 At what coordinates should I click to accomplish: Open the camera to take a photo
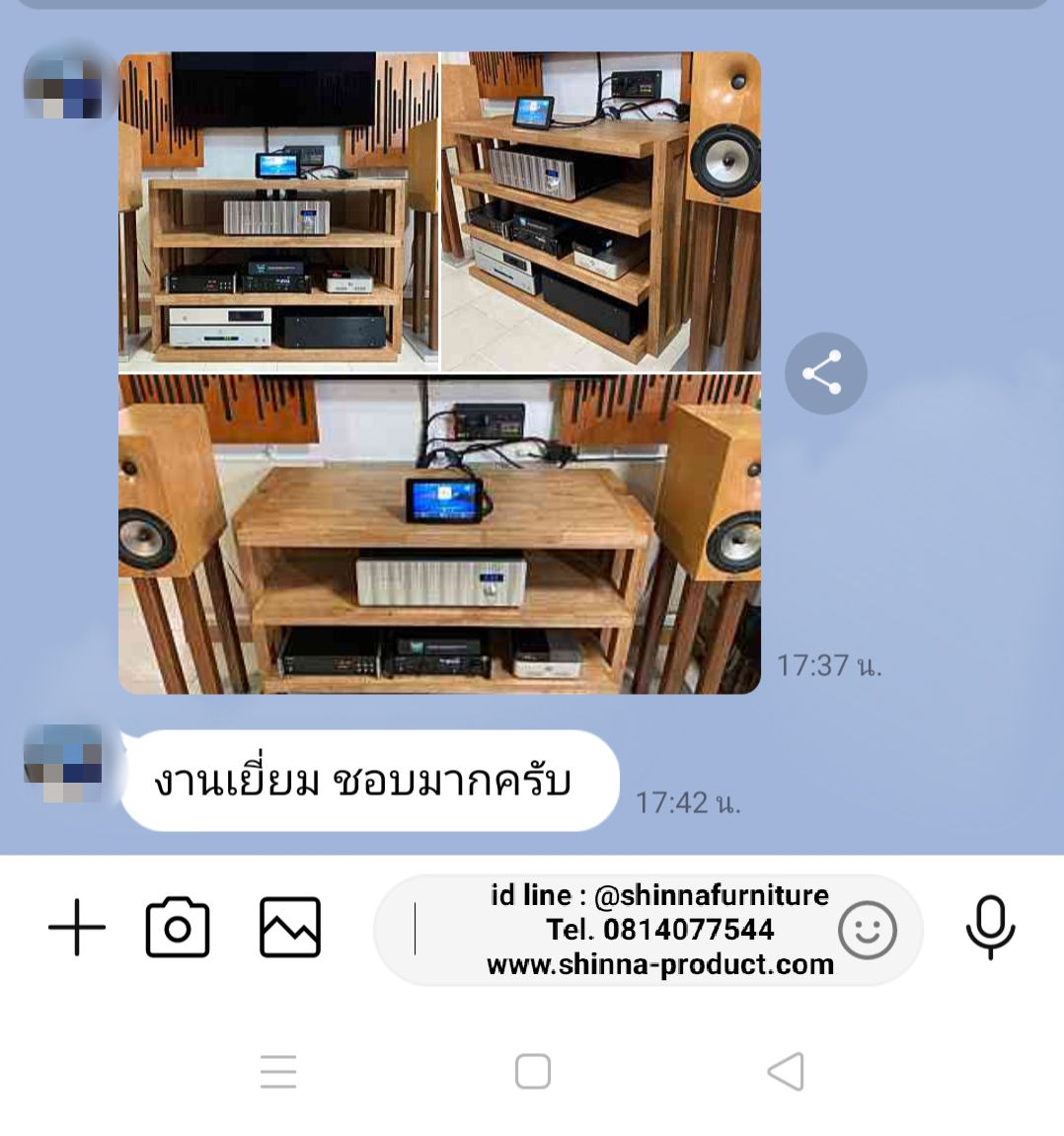coord(178,928)
